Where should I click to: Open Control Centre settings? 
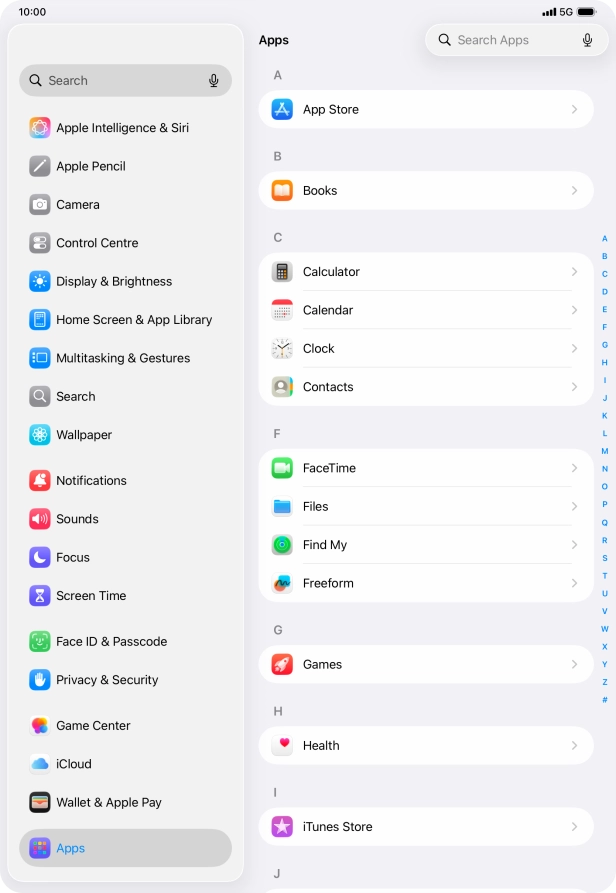click(97, 243)
